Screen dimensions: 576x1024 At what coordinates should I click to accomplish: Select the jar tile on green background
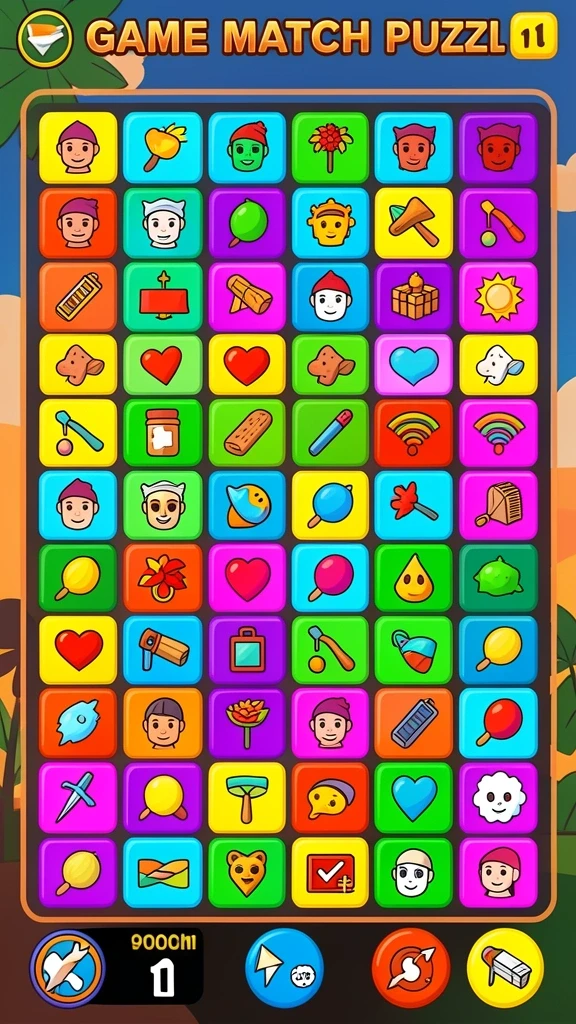click(x=162, y=433)
